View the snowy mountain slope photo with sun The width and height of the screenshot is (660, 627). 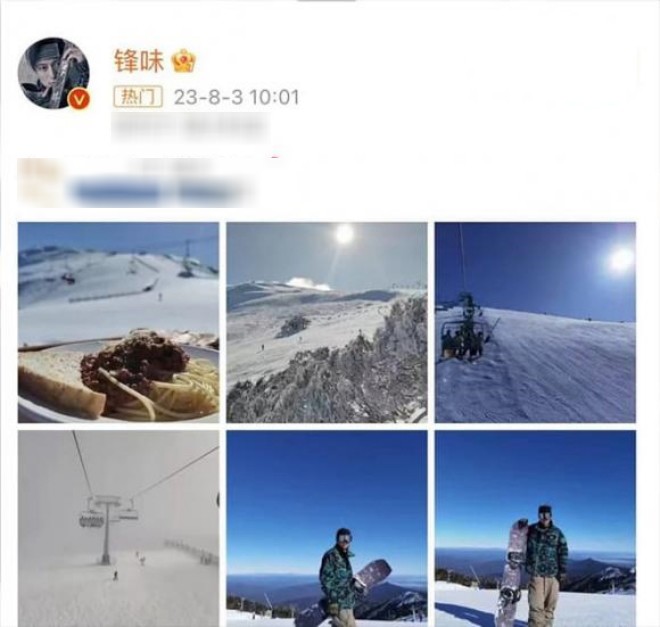(x=327, y=322)
